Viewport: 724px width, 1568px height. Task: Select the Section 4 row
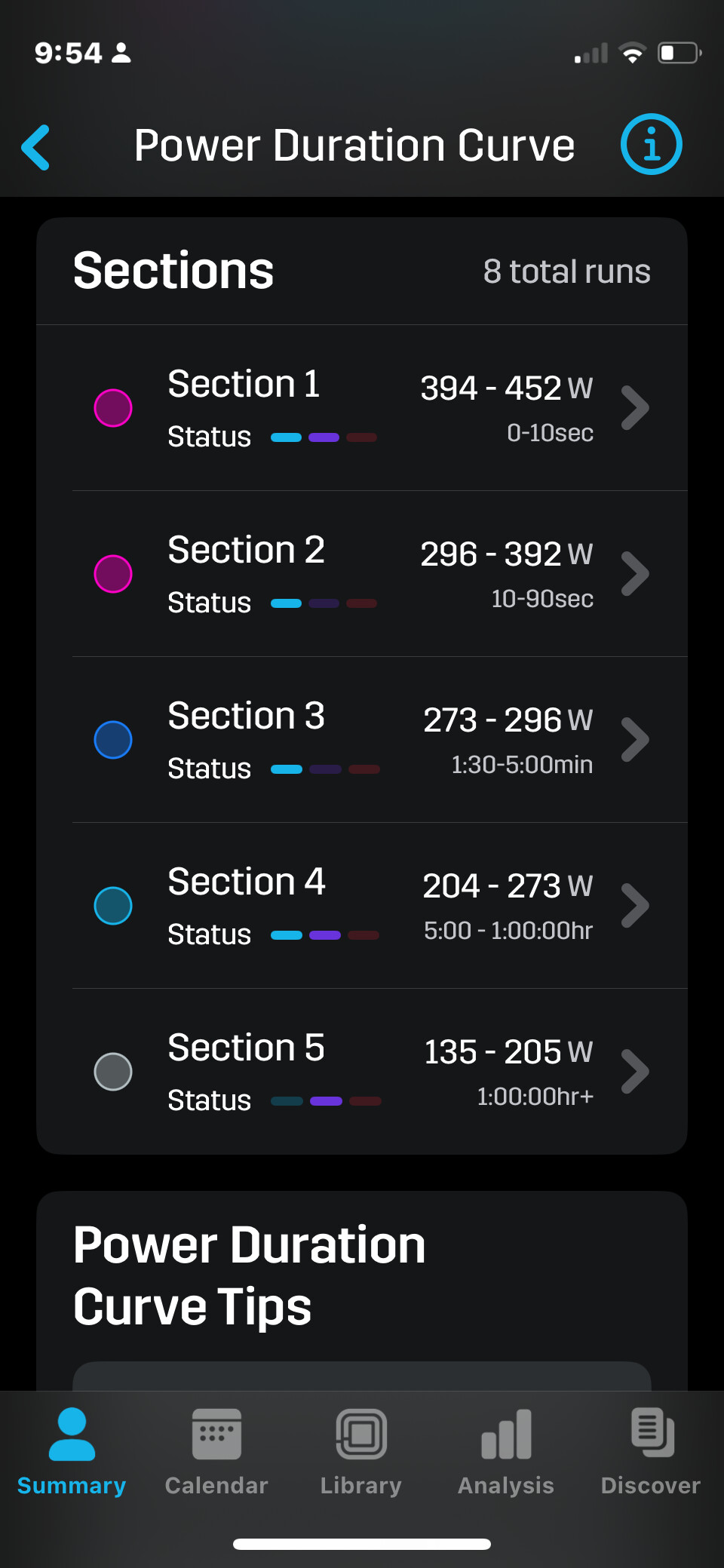[362, 906]
